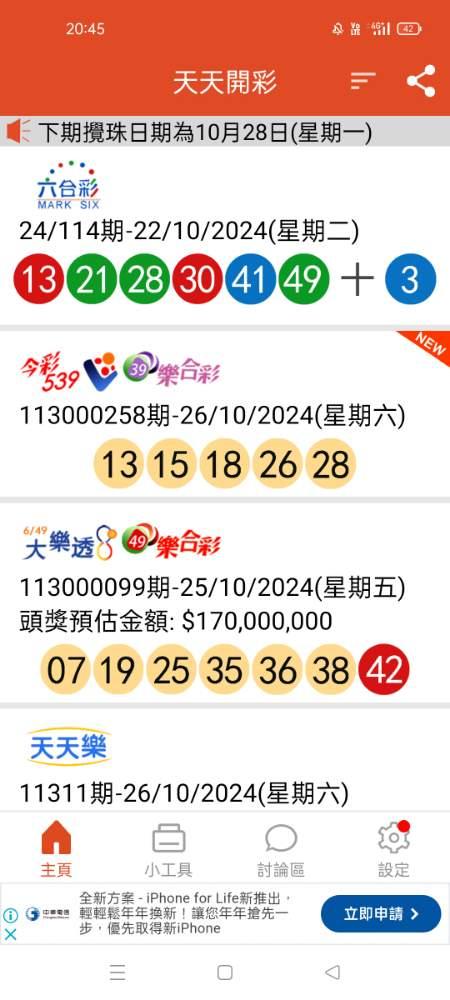Image resolution: width=450 pixels, height=1000 pixels.
Task: Open the 今彩539 results card
Action: point(225,414)
